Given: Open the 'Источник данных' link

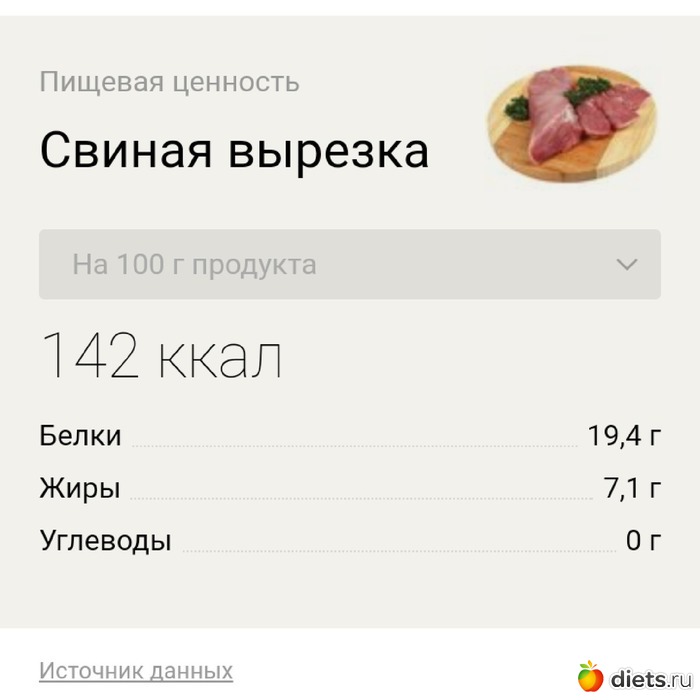Looking at the screenshot, I should tap(136, 671).
